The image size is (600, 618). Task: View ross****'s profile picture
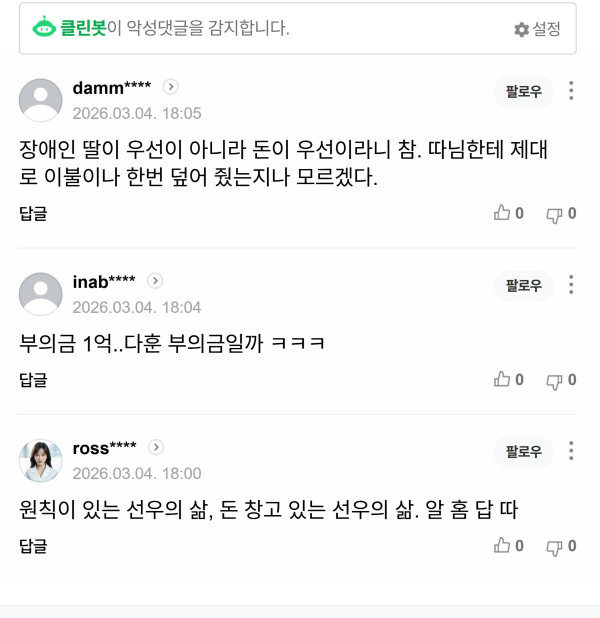[41, 460]
